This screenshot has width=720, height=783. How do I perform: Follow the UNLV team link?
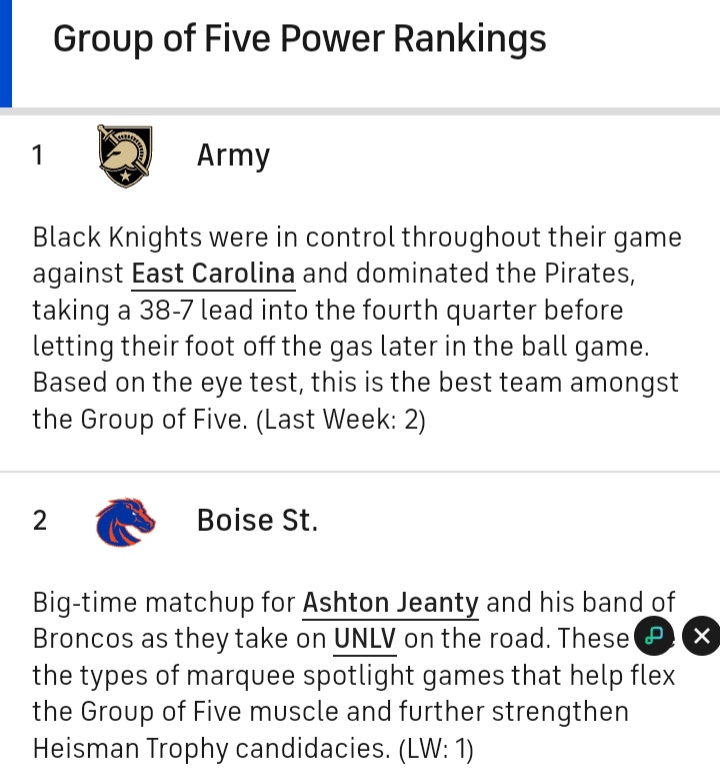(x=364, y=638)
